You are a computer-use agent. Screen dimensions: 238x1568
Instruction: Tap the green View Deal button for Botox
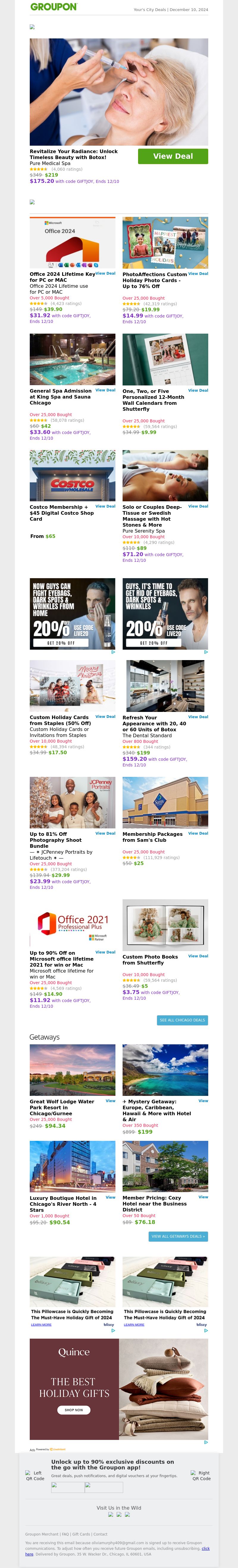click(173, 156)
